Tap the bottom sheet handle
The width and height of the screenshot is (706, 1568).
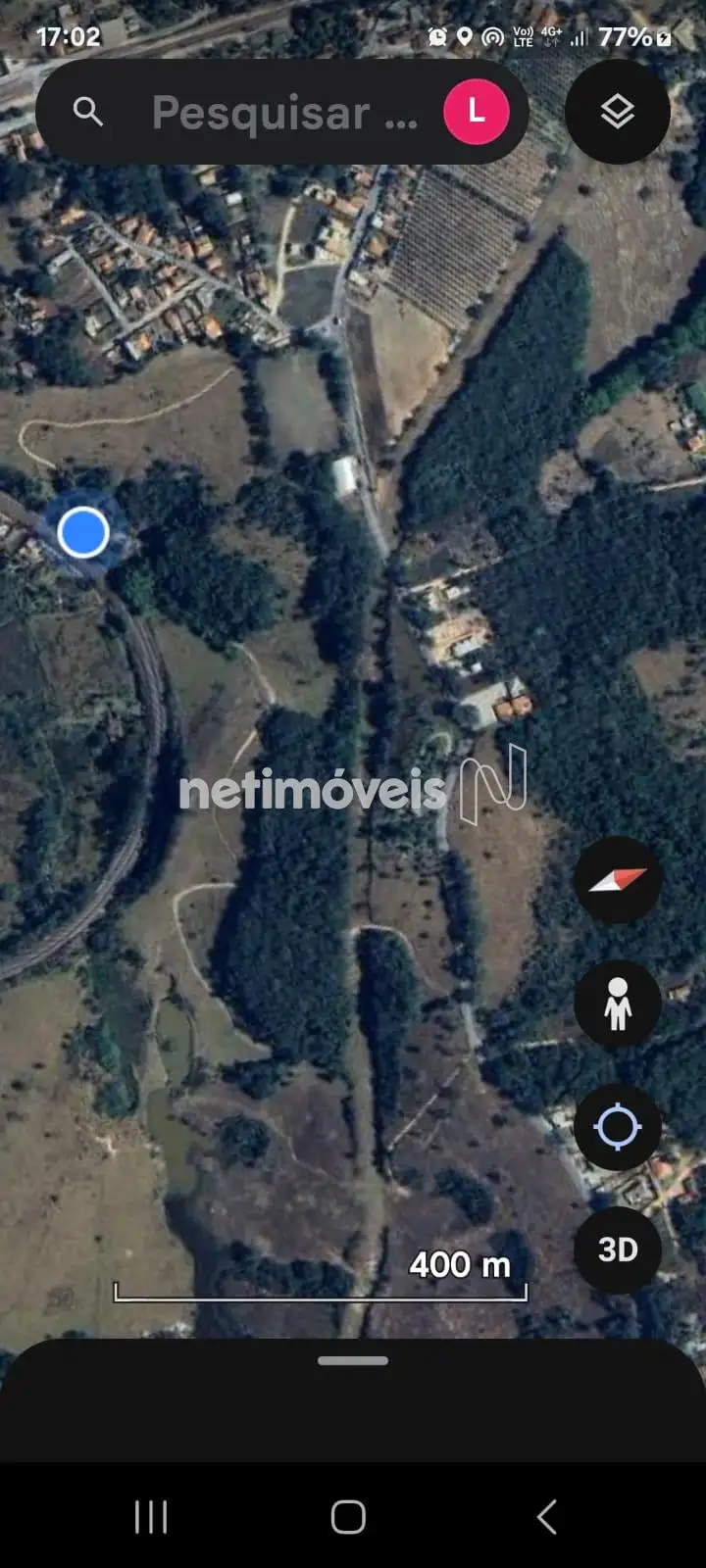point(353,1360)
